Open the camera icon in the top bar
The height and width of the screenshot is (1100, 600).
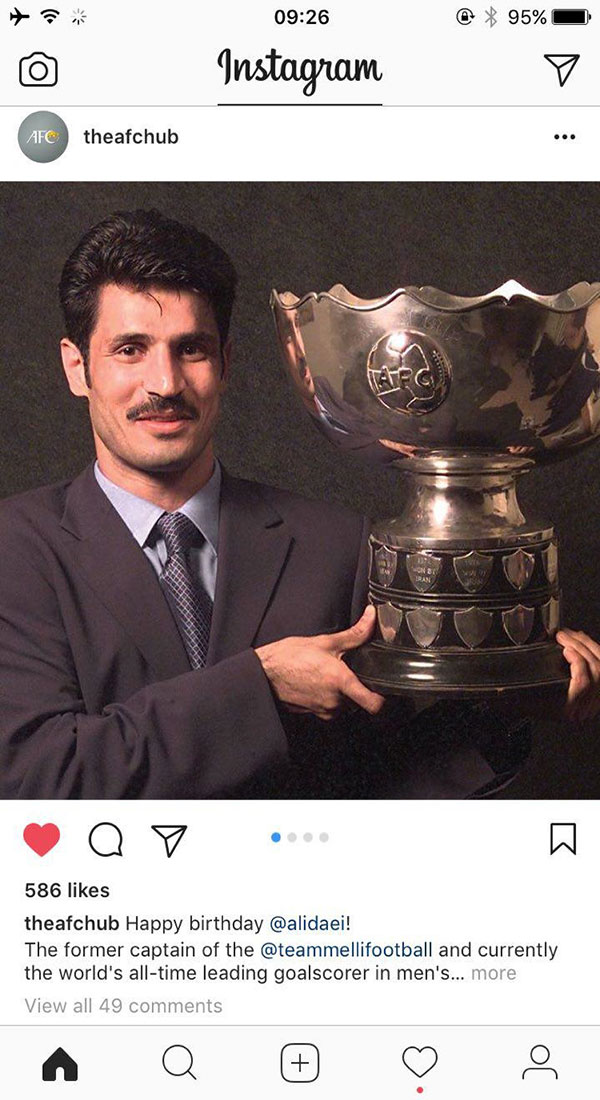click(x=38, y=69)
